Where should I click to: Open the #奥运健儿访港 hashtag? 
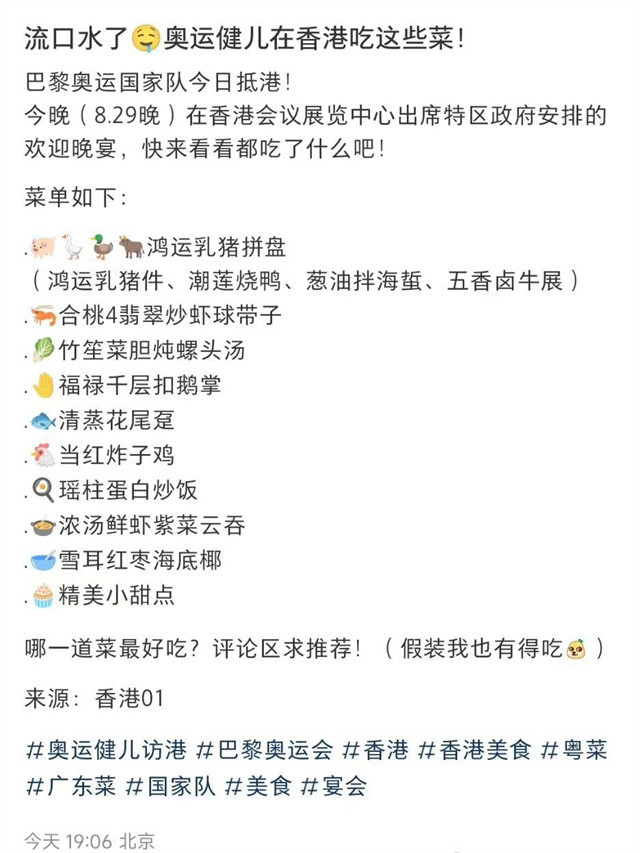[105, 750]
